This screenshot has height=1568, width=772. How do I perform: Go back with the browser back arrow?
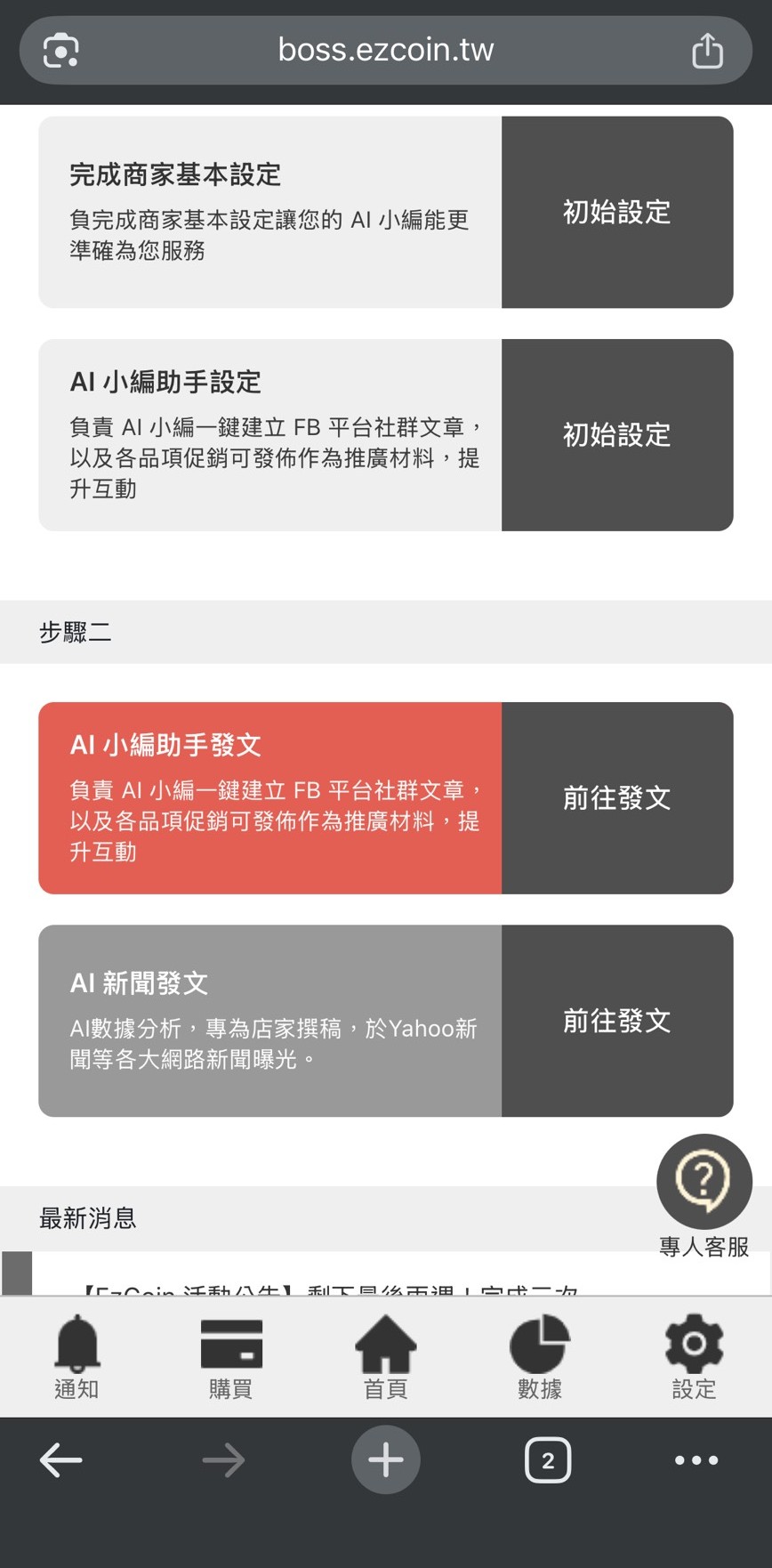tap(61, 1460)
